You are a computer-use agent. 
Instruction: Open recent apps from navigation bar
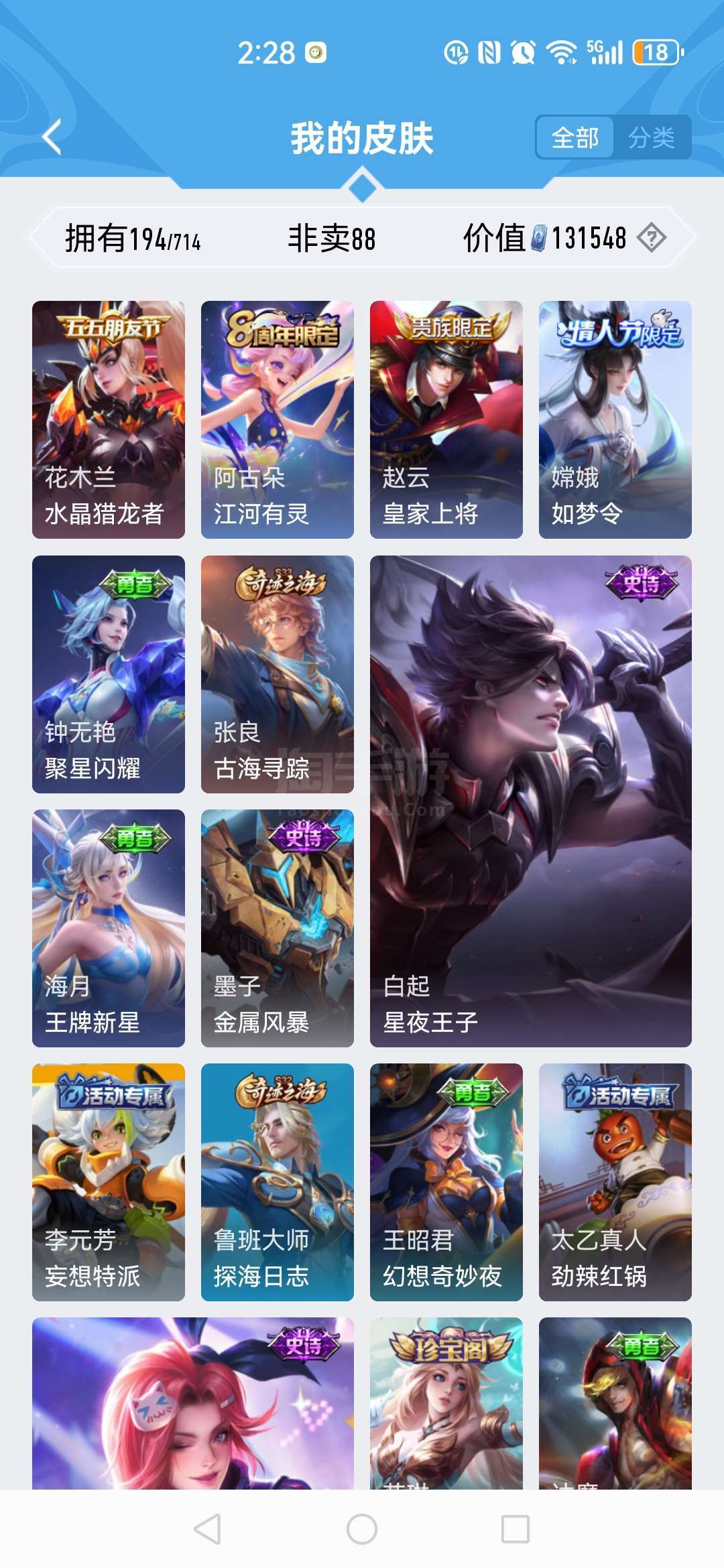click(516, 1529)
